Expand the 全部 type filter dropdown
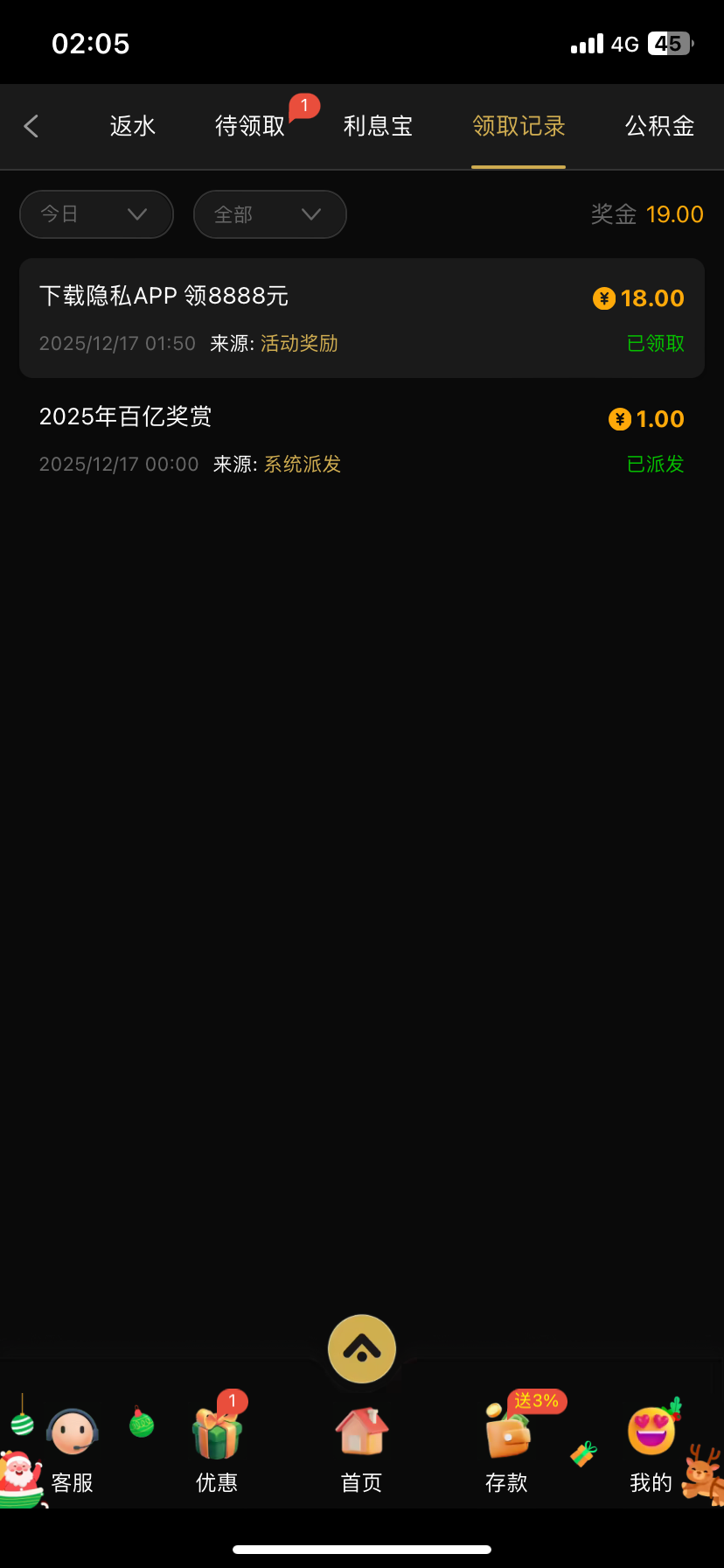 pyautogui.click(x=269, y=214)
